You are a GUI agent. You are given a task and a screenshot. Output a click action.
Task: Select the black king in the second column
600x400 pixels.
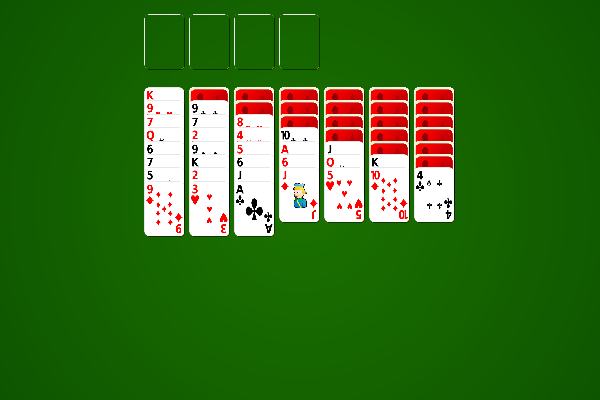[x=208, y=161]
